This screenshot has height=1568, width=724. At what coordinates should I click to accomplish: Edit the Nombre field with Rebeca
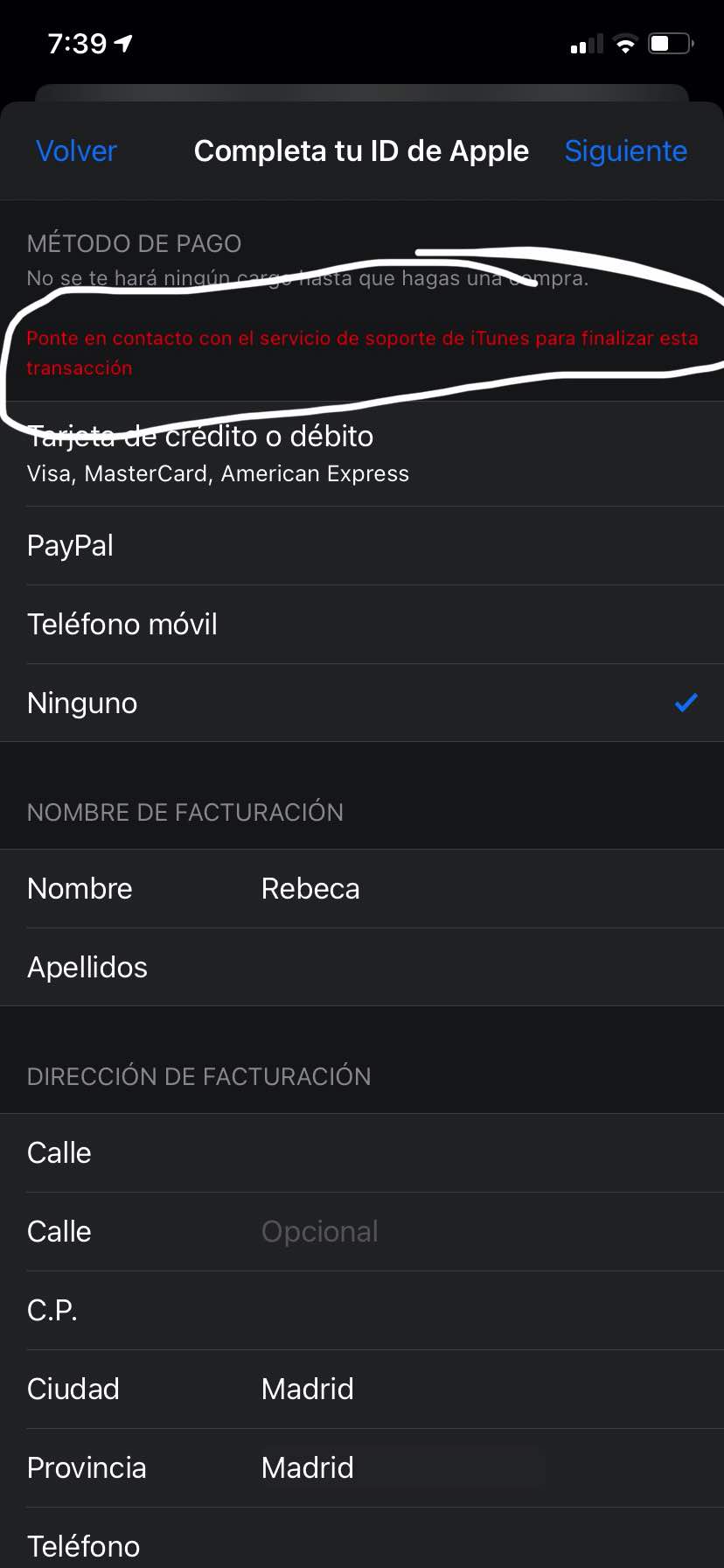pyautogui.click(x=437, y=889)
